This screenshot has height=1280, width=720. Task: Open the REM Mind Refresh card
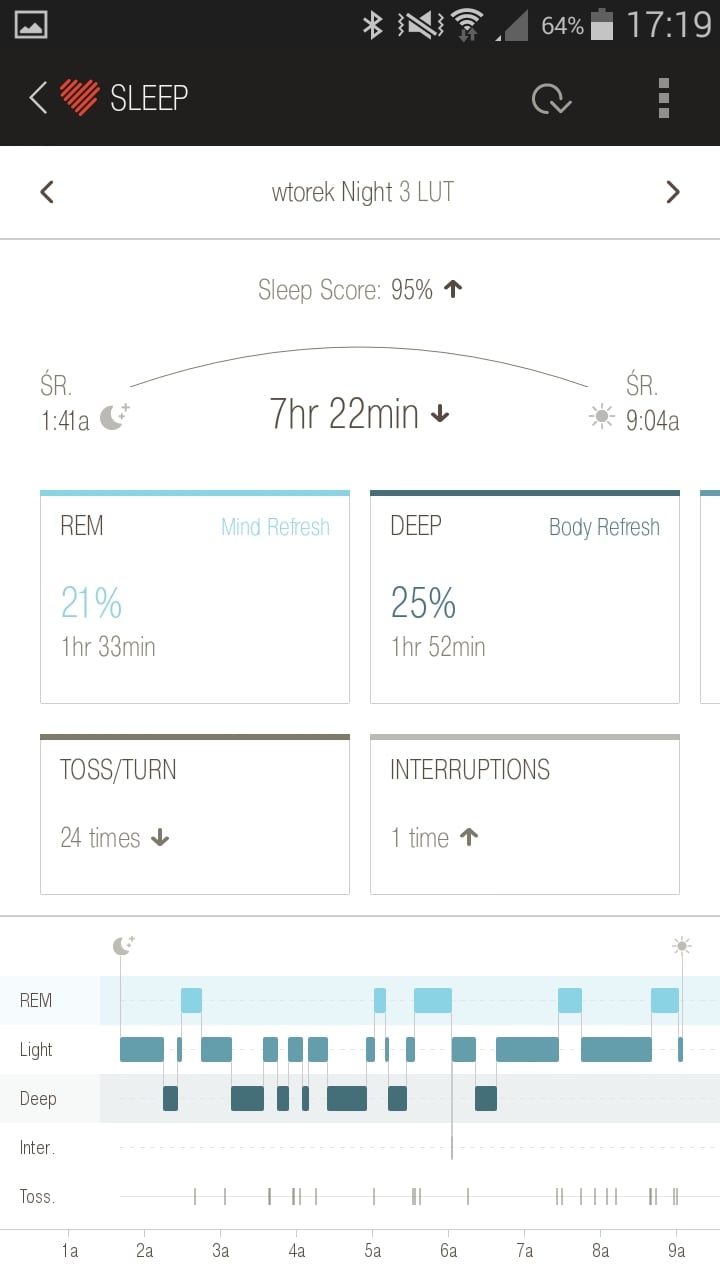(x=195, y=597)
